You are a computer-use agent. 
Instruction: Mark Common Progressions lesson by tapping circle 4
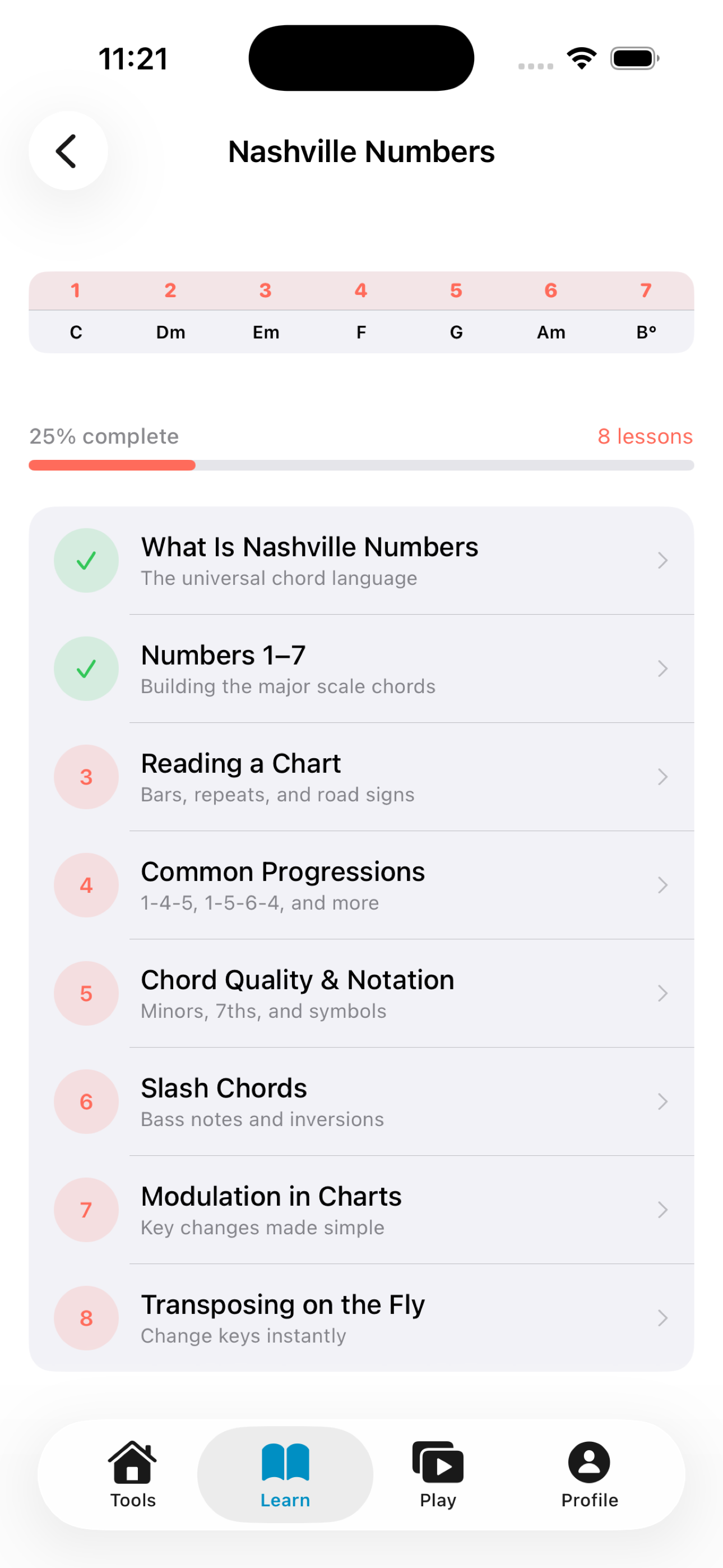point(86,885)
